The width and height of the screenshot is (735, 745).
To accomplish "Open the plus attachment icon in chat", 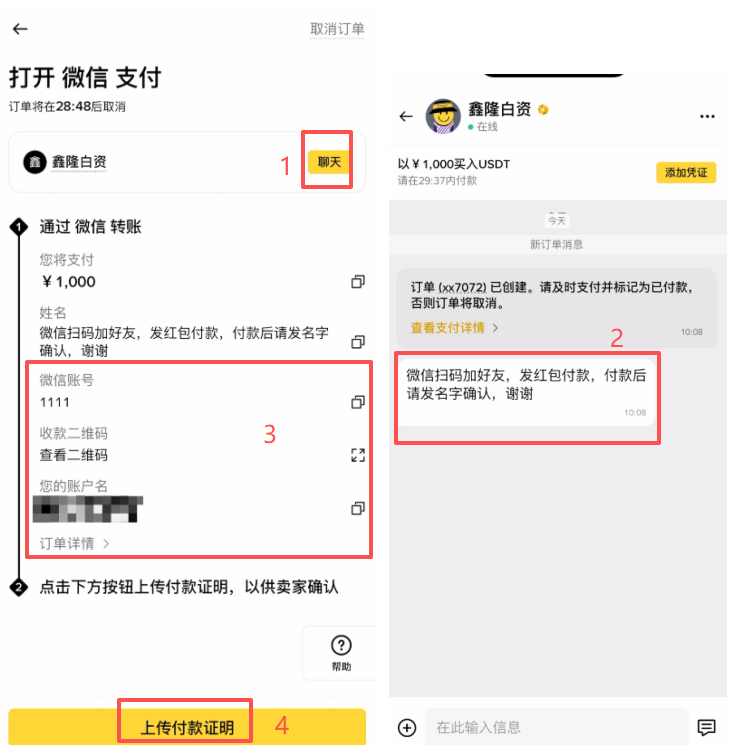I will [x=406, y=727].
